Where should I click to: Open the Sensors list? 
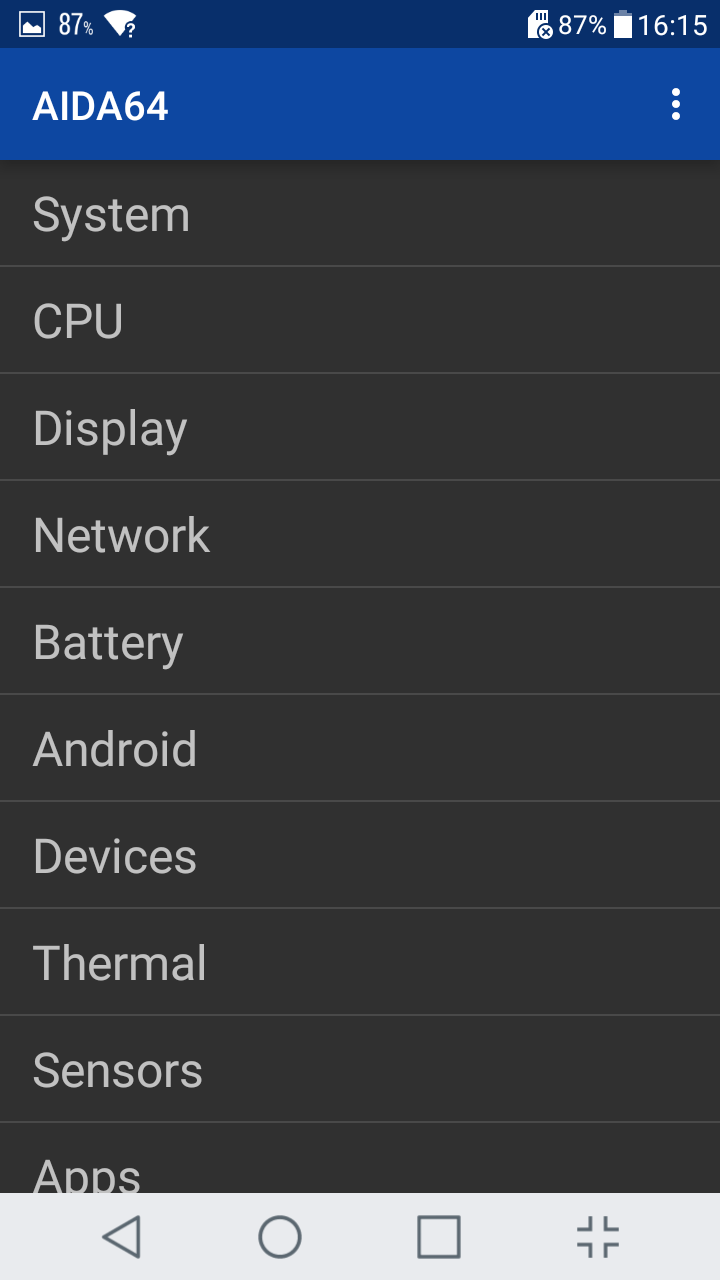coord(360,1069)
